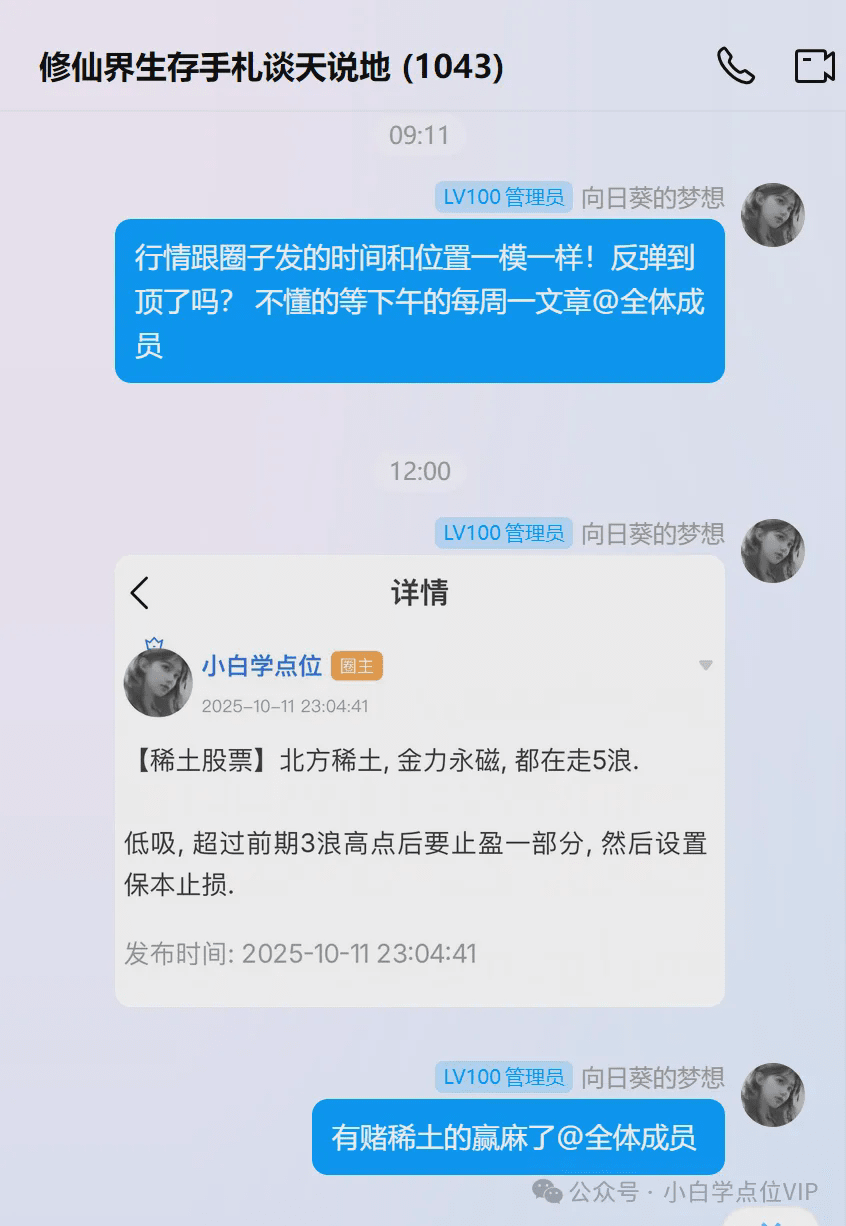The image size is (846, 1226).
Task: Tap the 公众号 logo icon in the watermark
Action: (x=545, y=1193)
